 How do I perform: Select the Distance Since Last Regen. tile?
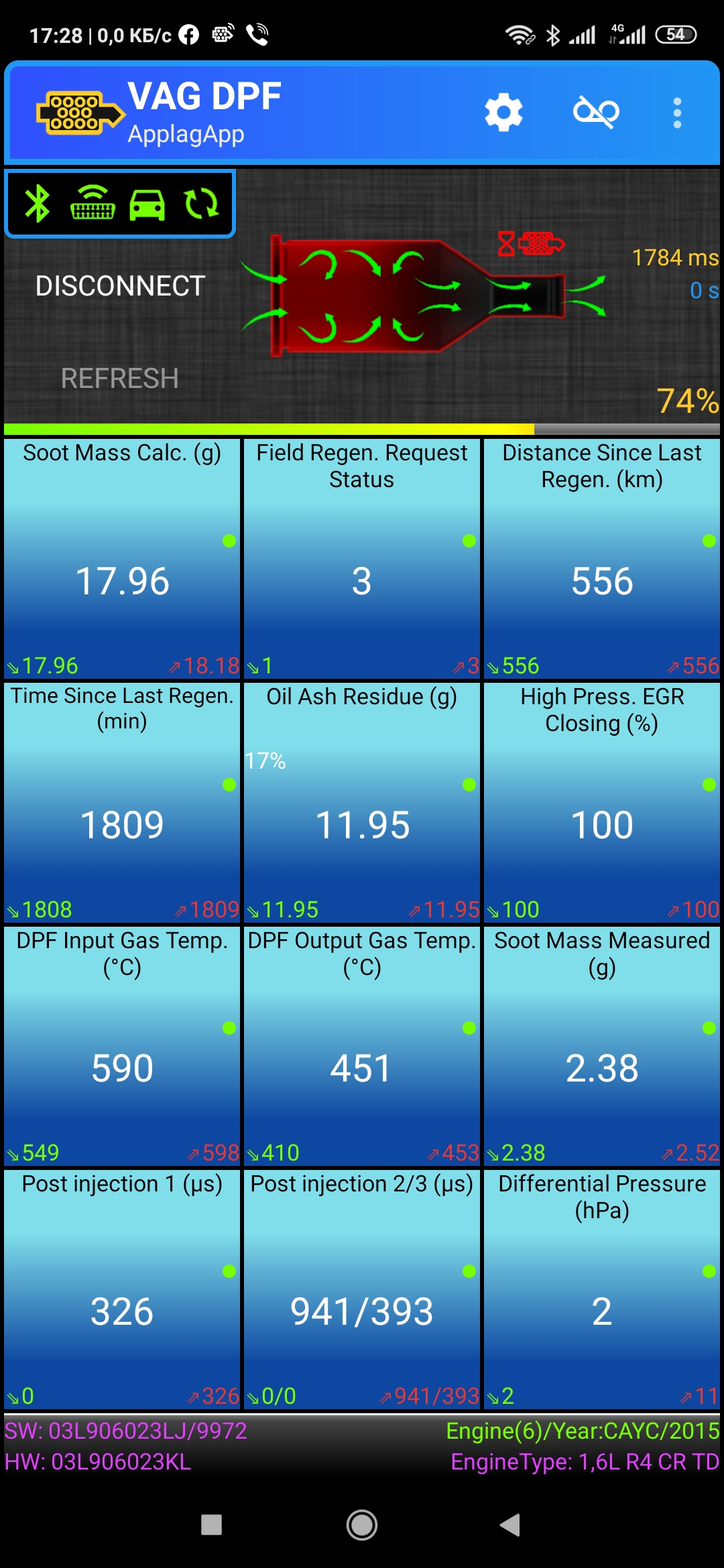click(602, 559)
